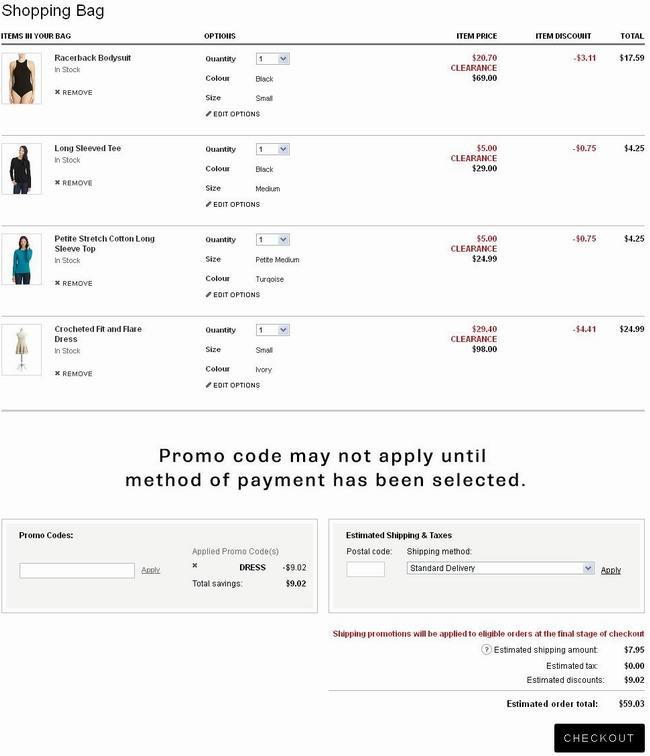Open quantity dropdown for Long Sleeved Tee
The image size is (650, 756).
tap(272, 149)
